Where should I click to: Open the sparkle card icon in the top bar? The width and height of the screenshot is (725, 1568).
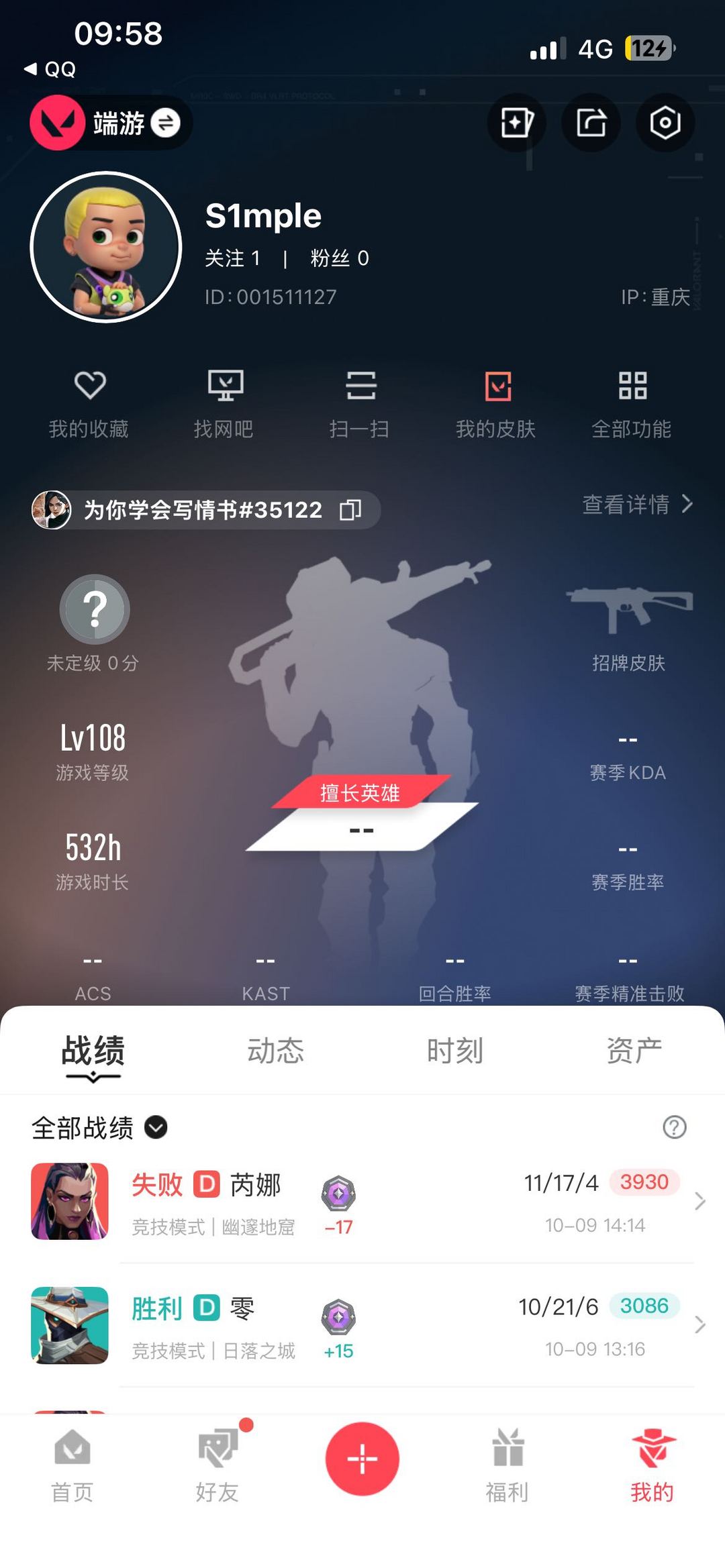pos(516,123)
